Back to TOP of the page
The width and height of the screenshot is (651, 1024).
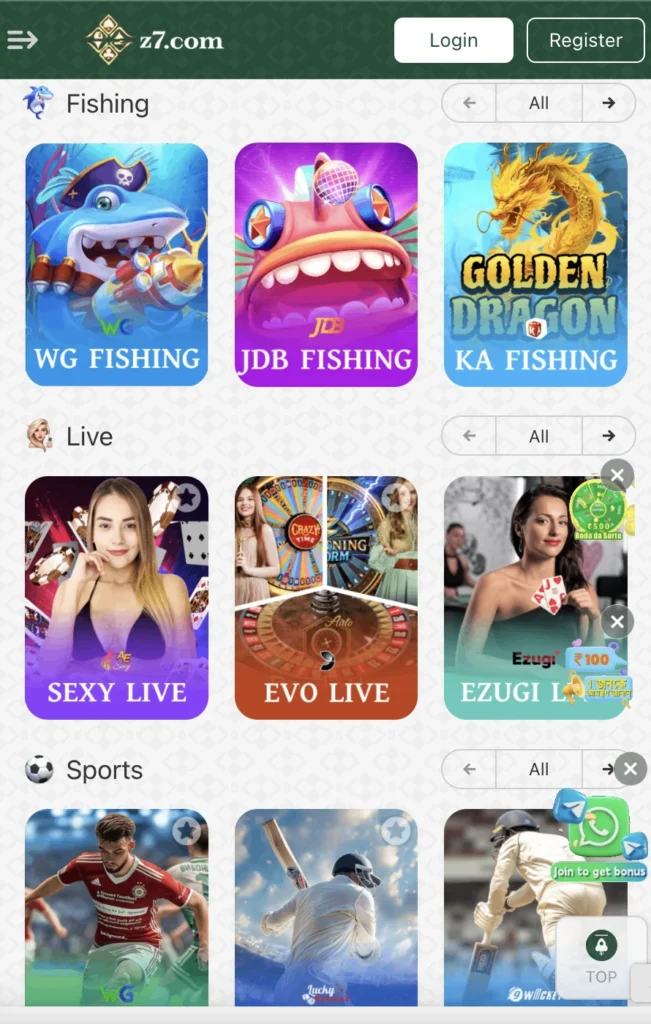tap(601, 957)
